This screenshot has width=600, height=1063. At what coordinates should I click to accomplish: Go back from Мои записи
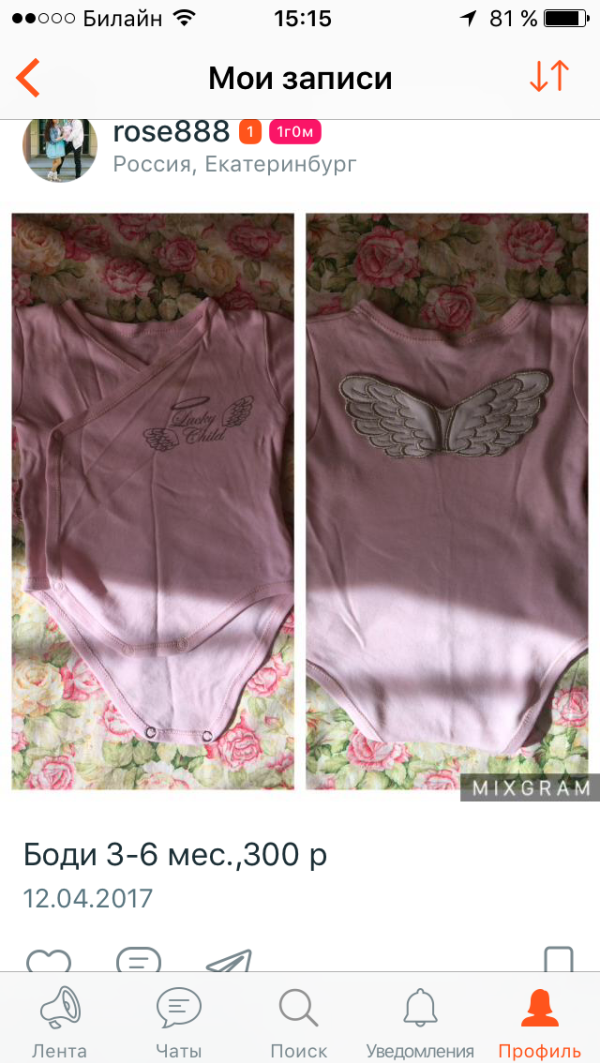pyautogui.click(x=28, y=78)
